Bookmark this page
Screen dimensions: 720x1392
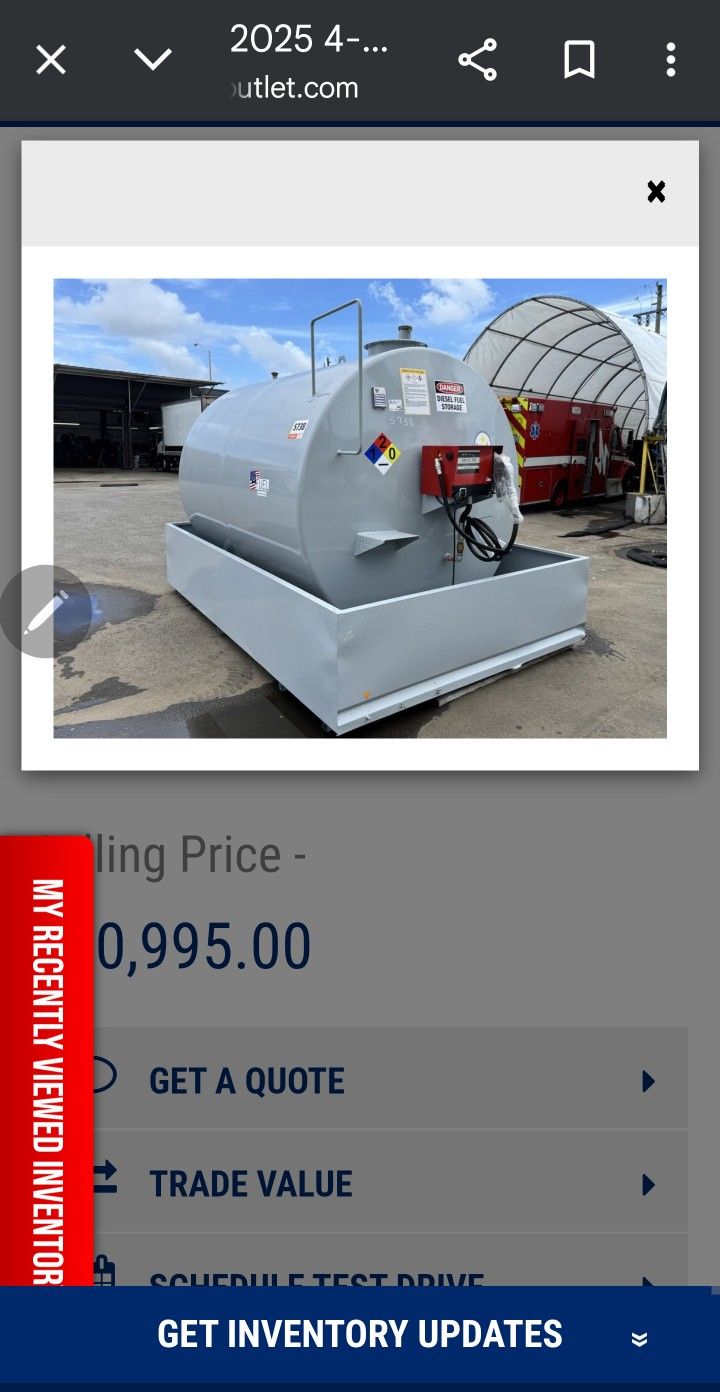tap(579, 61)
